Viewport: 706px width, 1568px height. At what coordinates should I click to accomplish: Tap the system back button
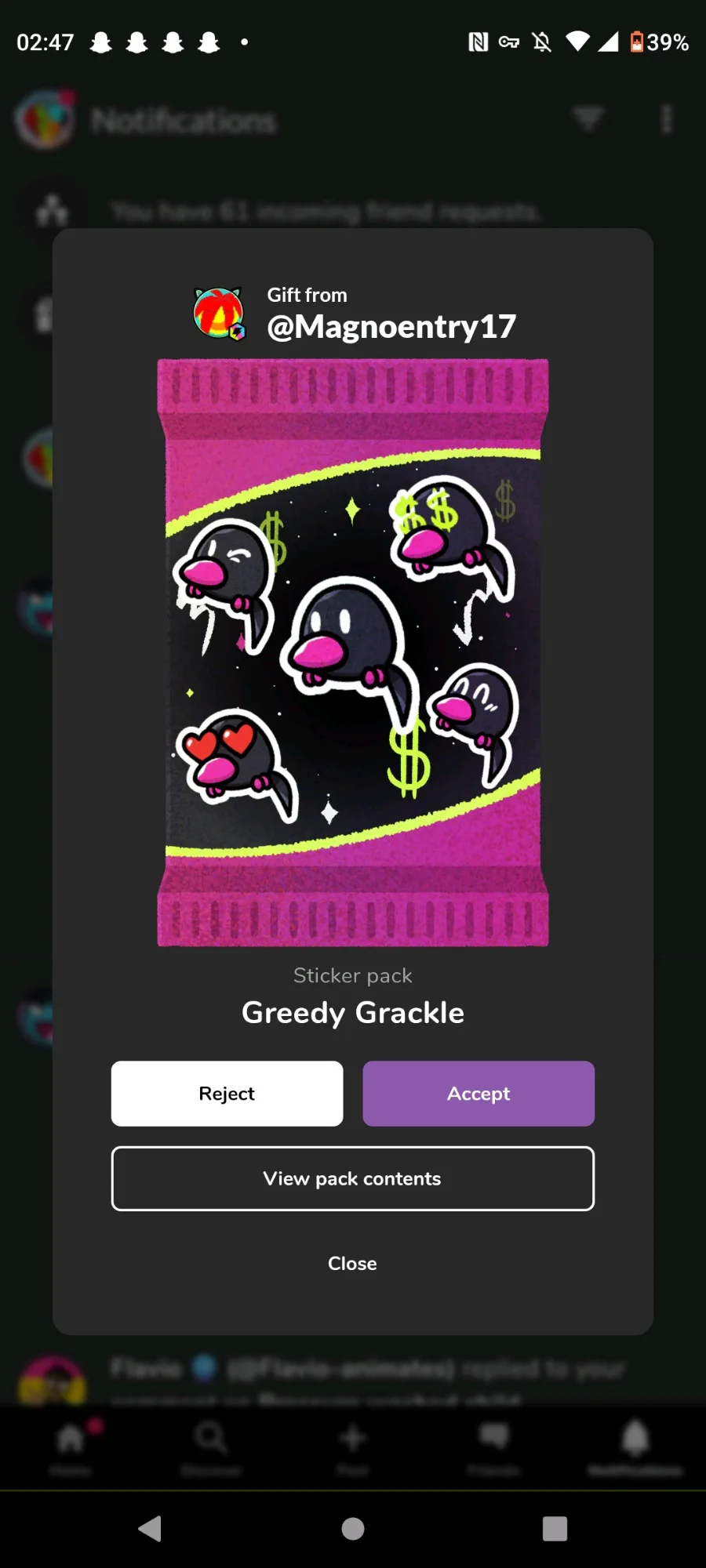tap(150, 1528)
